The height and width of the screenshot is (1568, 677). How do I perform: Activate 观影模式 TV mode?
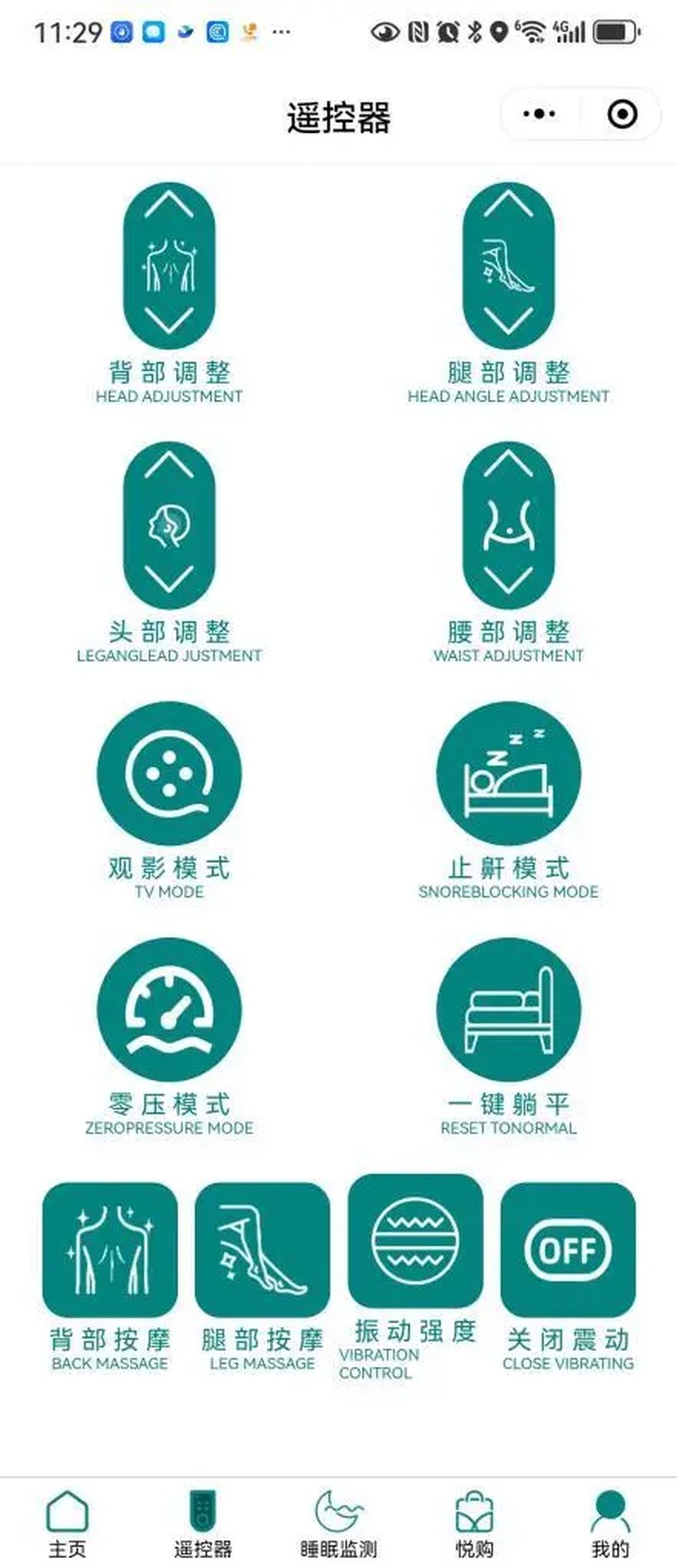click(169, 773)
